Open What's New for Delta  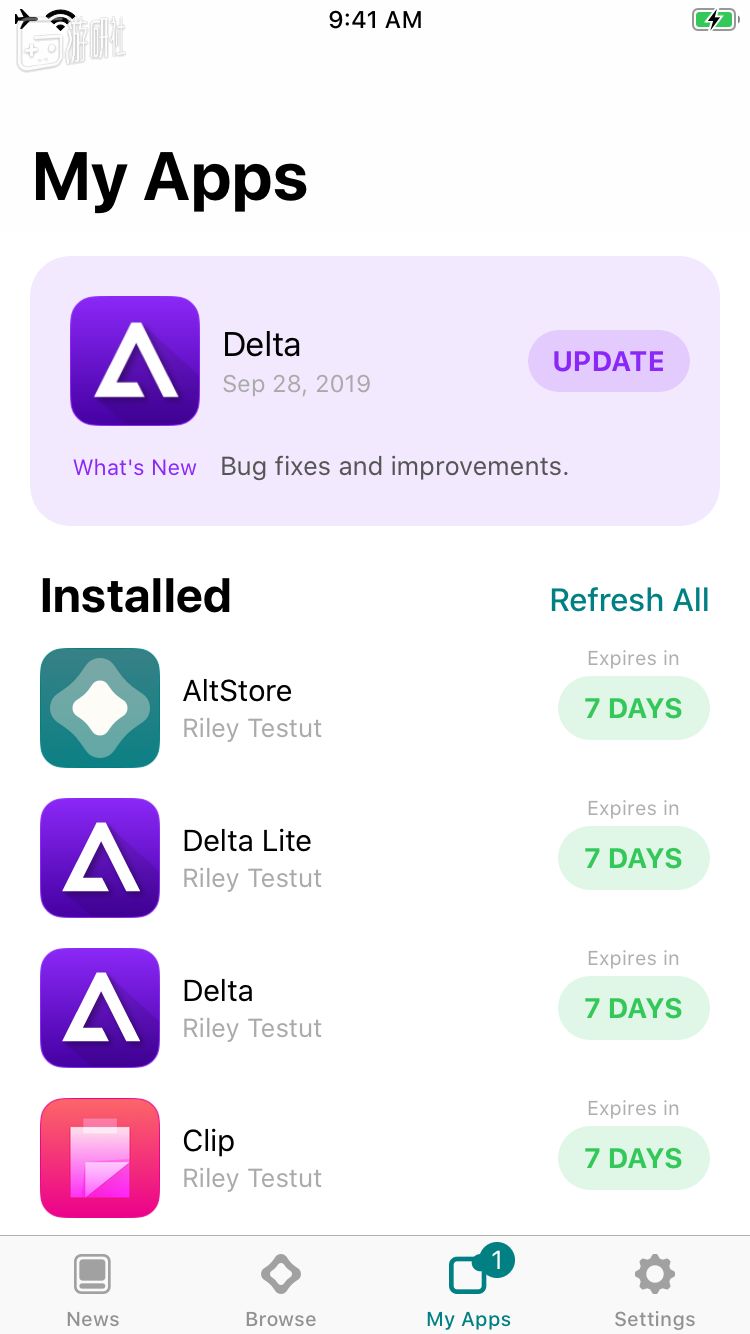click(134, 466)
